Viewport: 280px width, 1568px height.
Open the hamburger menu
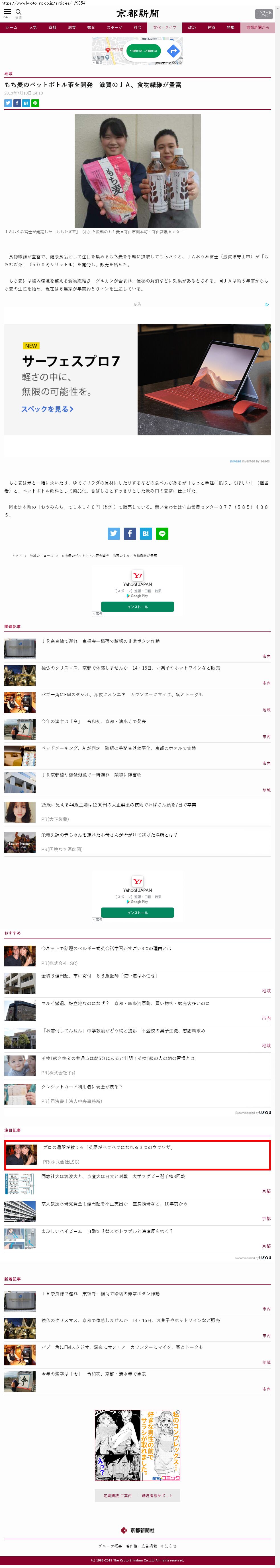coord(7,12)
